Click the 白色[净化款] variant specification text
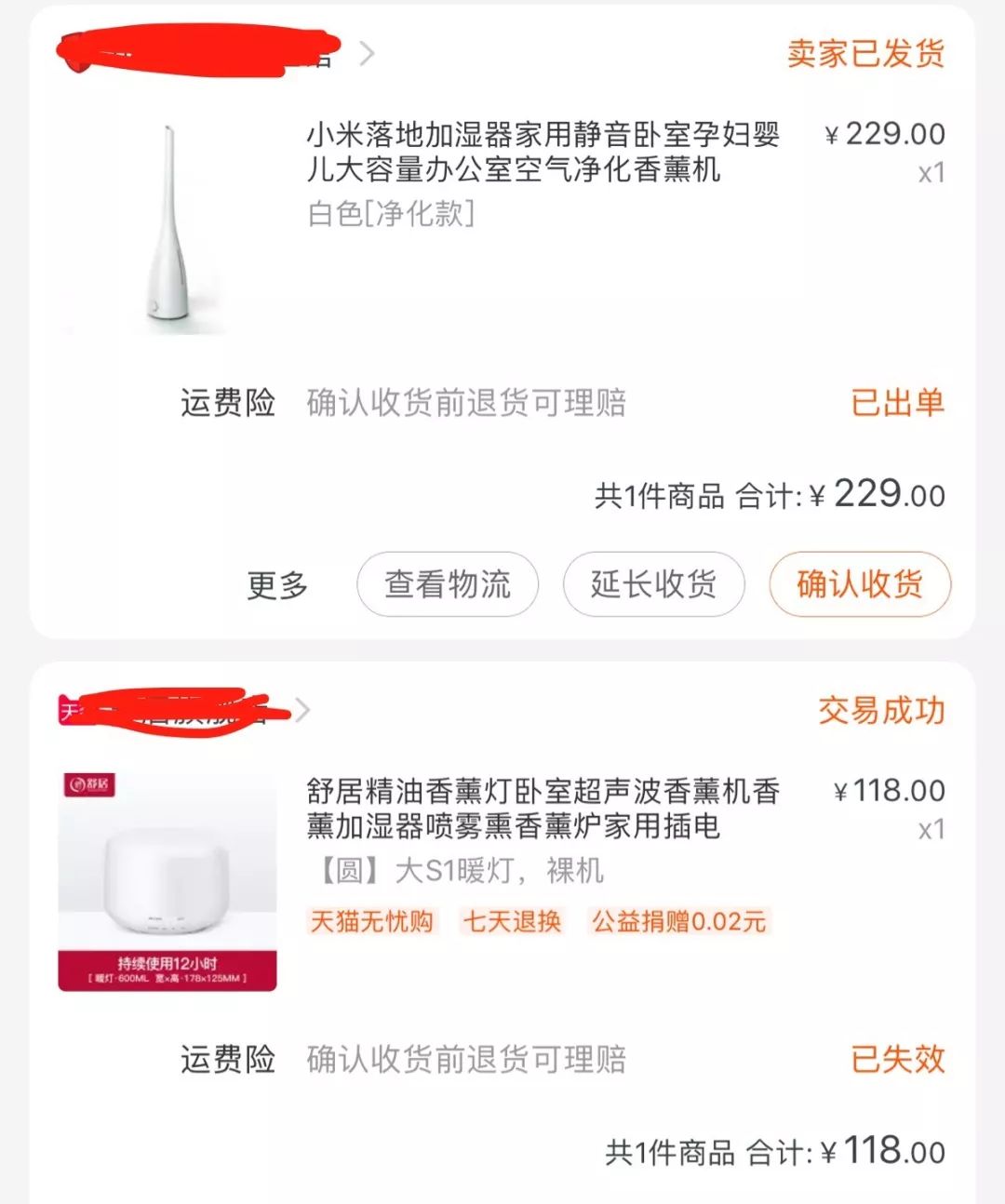 390,215
